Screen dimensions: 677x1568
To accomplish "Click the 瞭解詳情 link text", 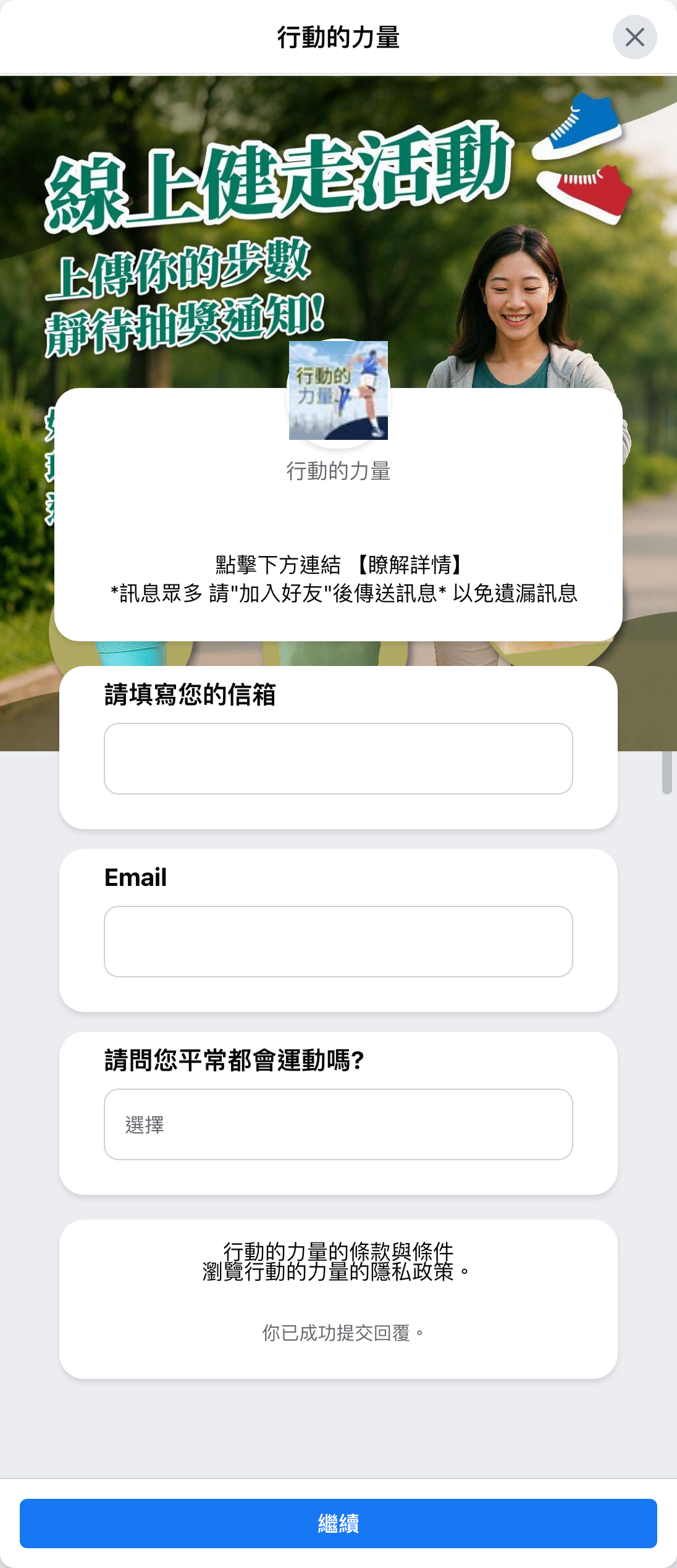I will [x=411, y=564].
